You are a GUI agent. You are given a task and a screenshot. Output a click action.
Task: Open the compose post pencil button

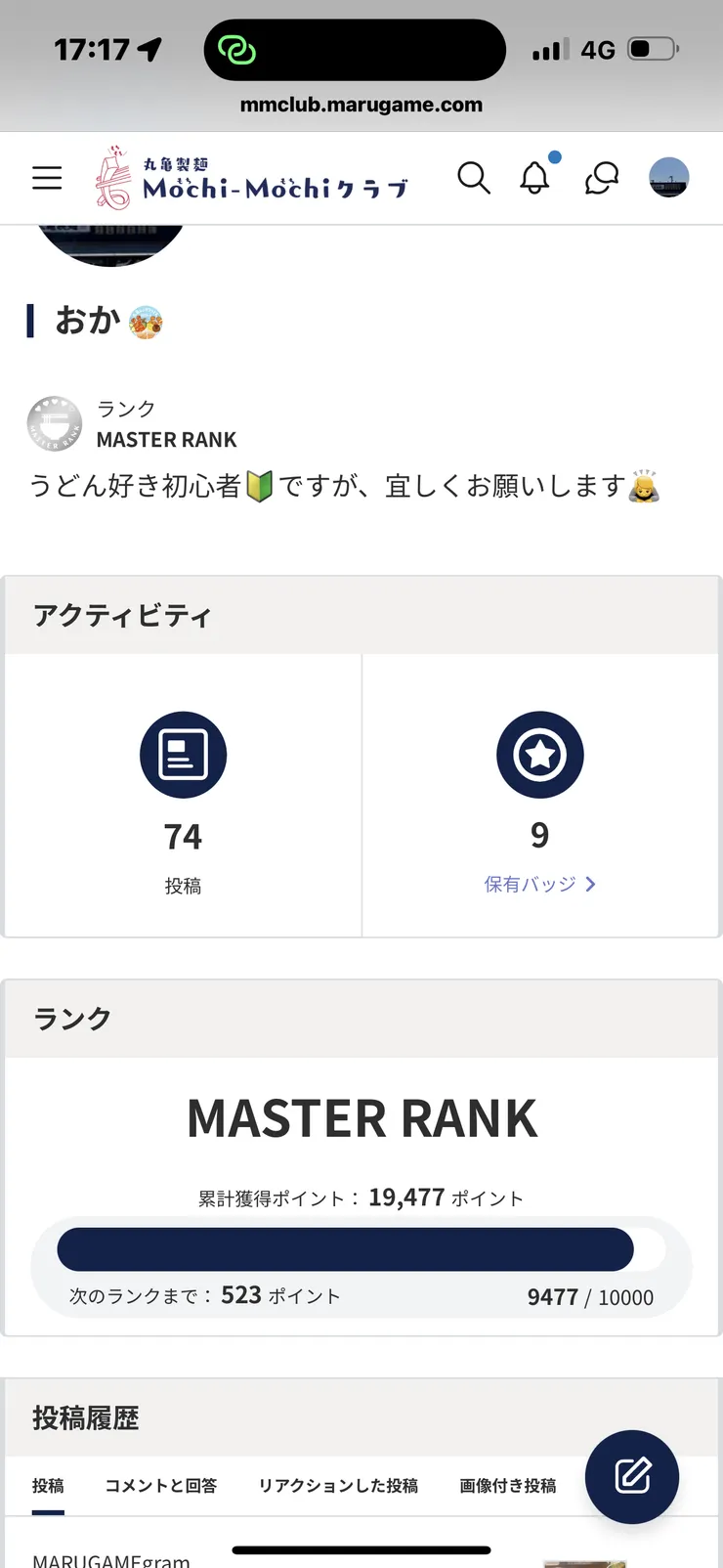coord(632,1478)
